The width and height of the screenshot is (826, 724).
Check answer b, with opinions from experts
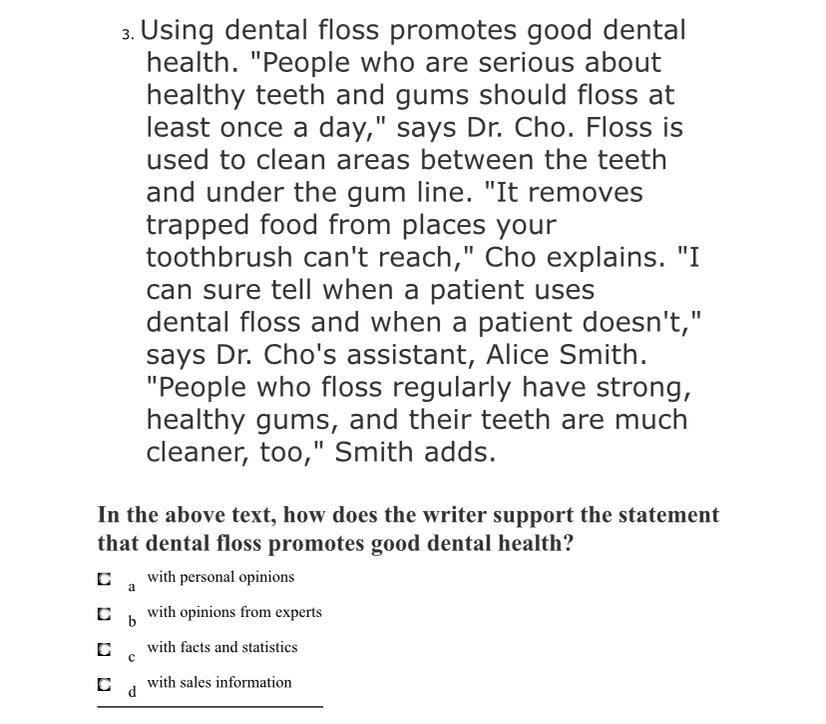click(104, 614)
